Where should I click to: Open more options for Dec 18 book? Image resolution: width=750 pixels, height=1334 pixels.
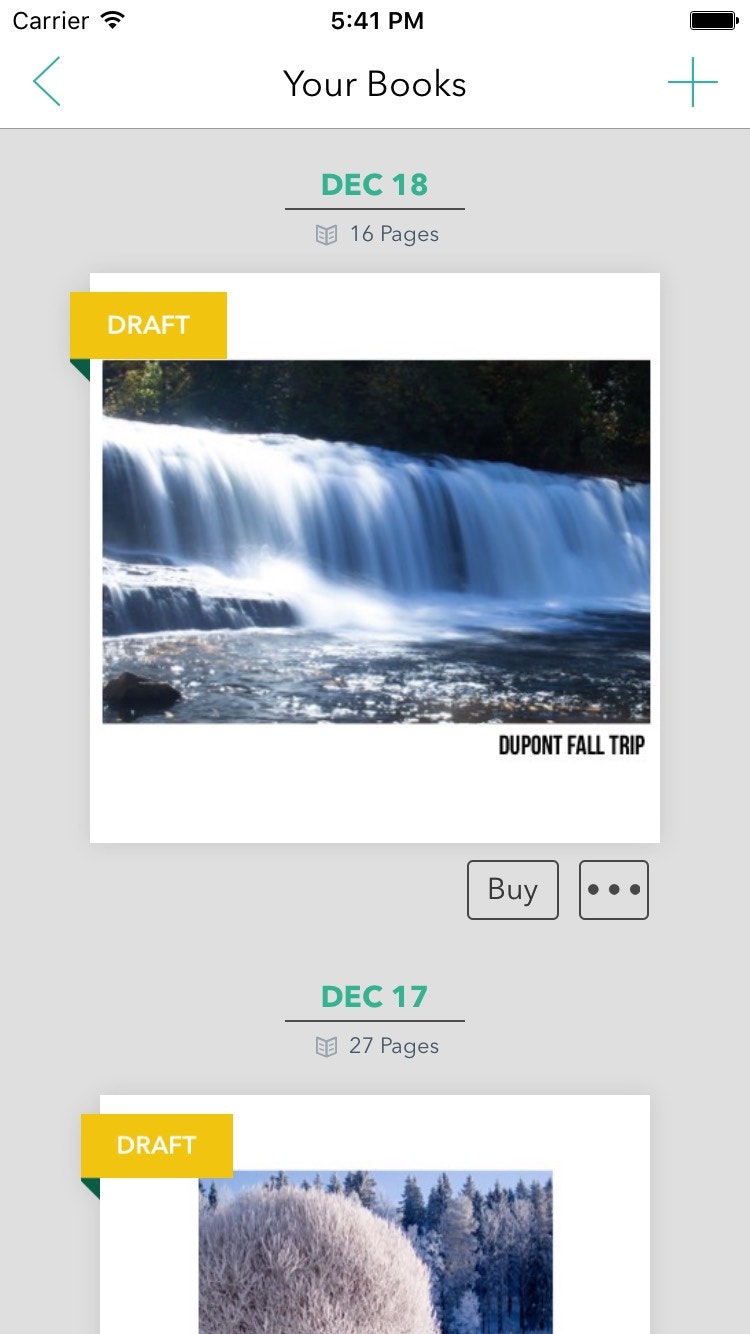point(613,889)
